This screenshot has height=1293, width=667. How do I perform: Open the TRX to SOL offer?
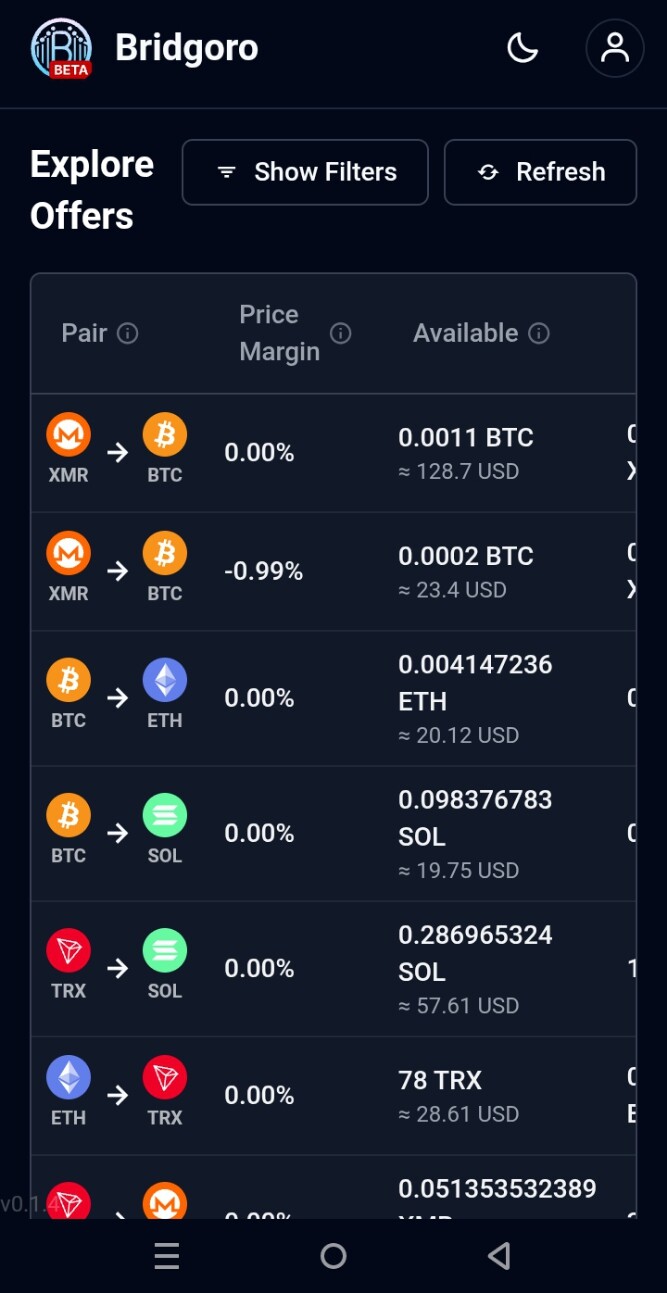[x=334, y=968]
